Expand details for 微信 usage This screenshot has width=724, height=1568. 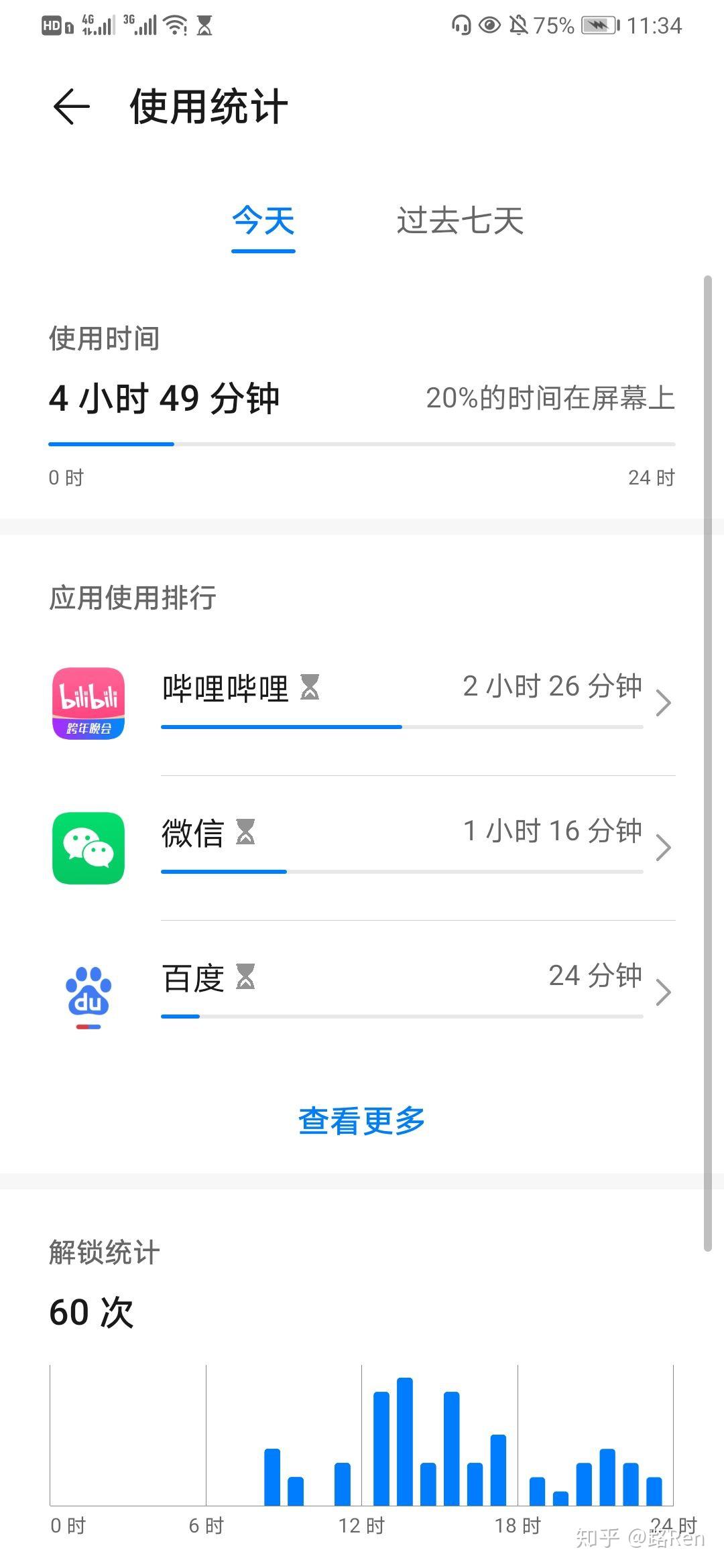click(664, 846)
